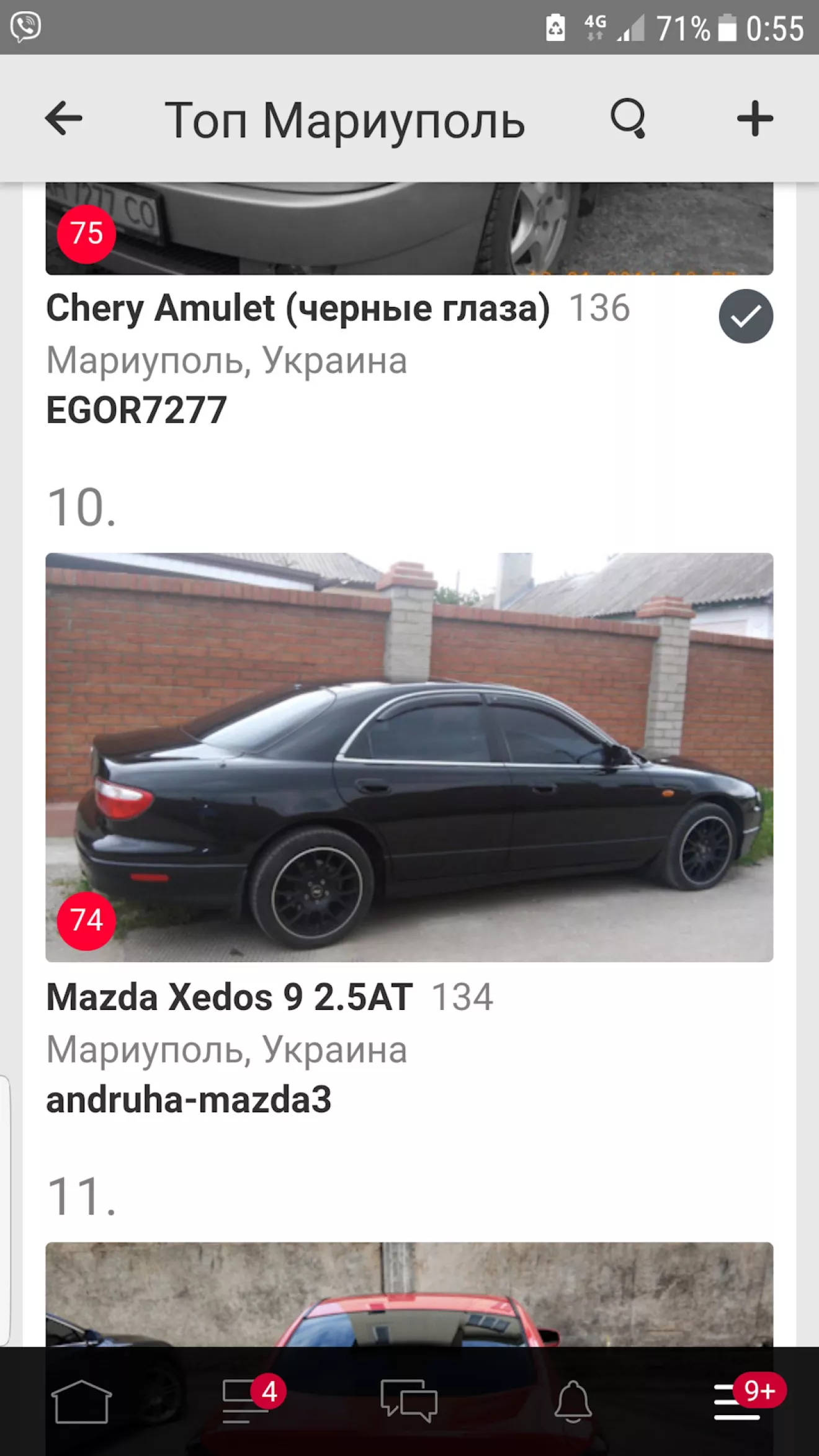Go back from Топ Мариуполь
Image resolution: width=819 pixels, height=1456 pixels.
tap(63, 118)
